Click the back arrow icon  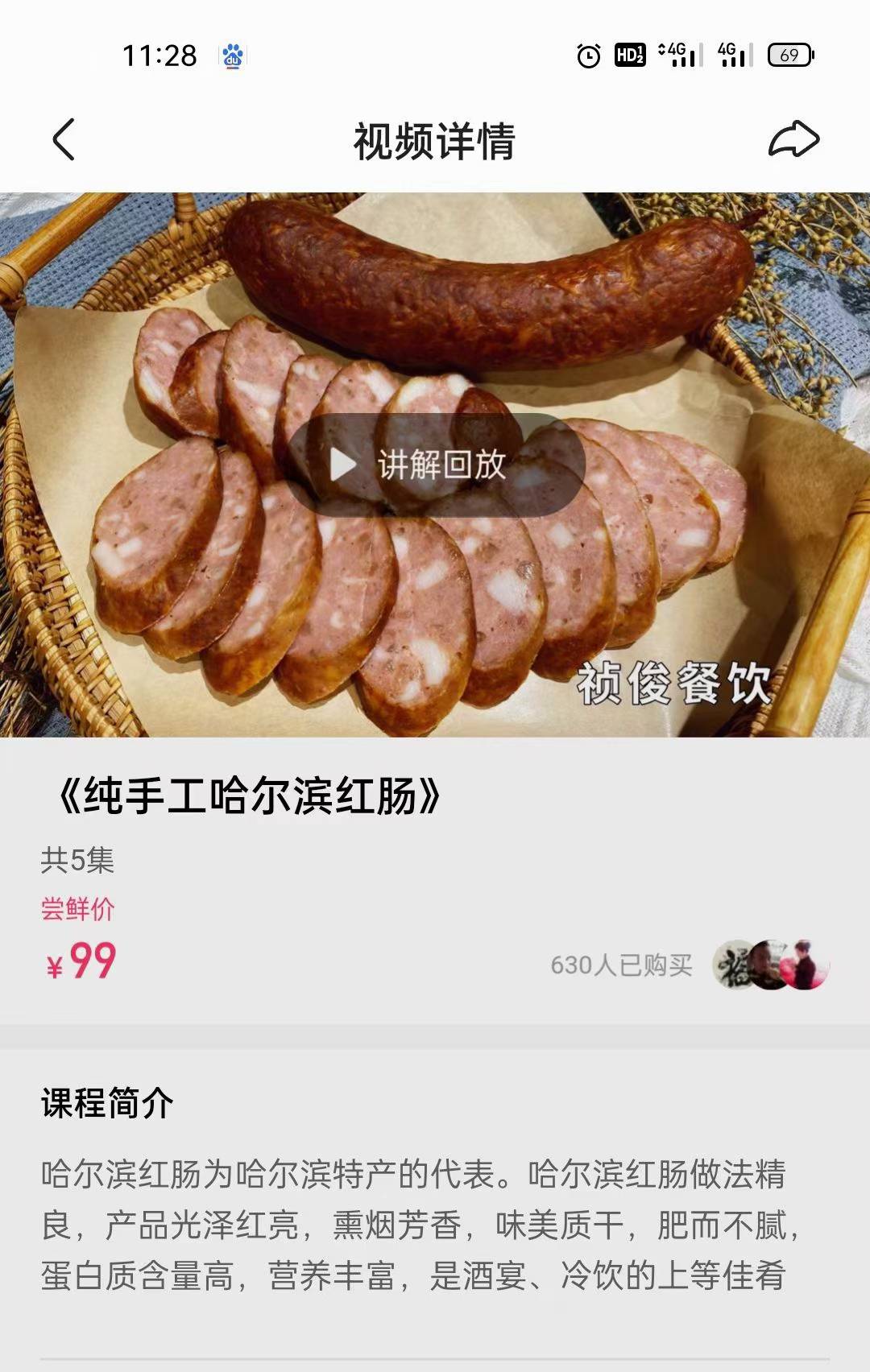pos(63,138)
